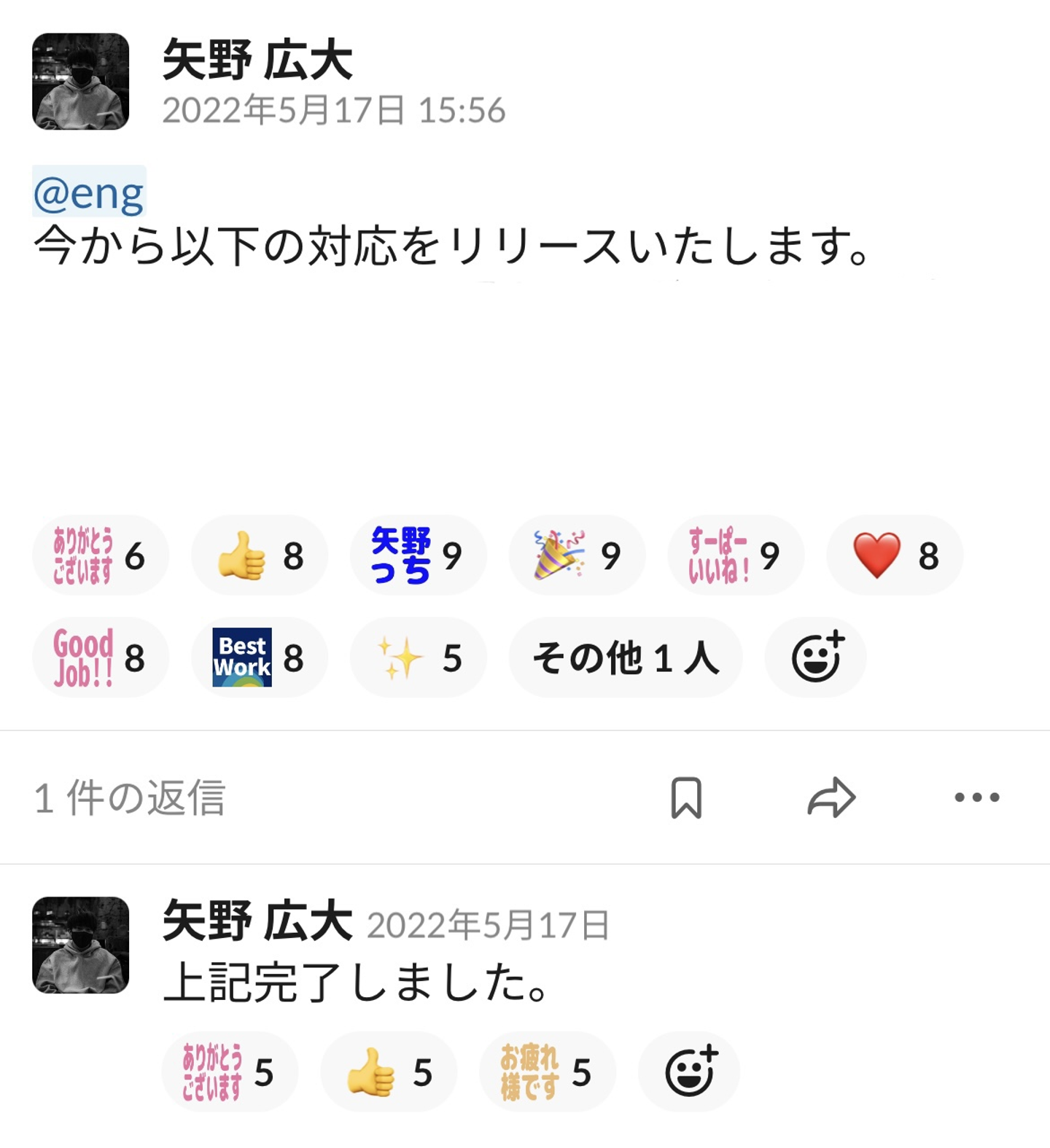Open the three-dot more actions menu
The image size is (1050, 1148).
[x=976, y=797]
